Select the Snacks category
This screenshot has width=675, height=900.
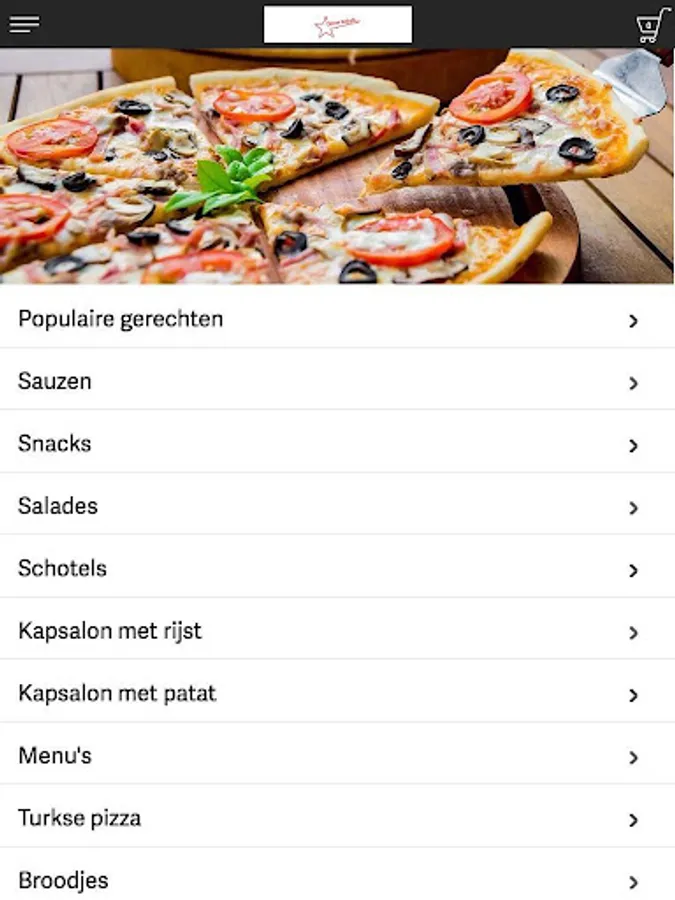pyautogui.click(x=337, y=444)
